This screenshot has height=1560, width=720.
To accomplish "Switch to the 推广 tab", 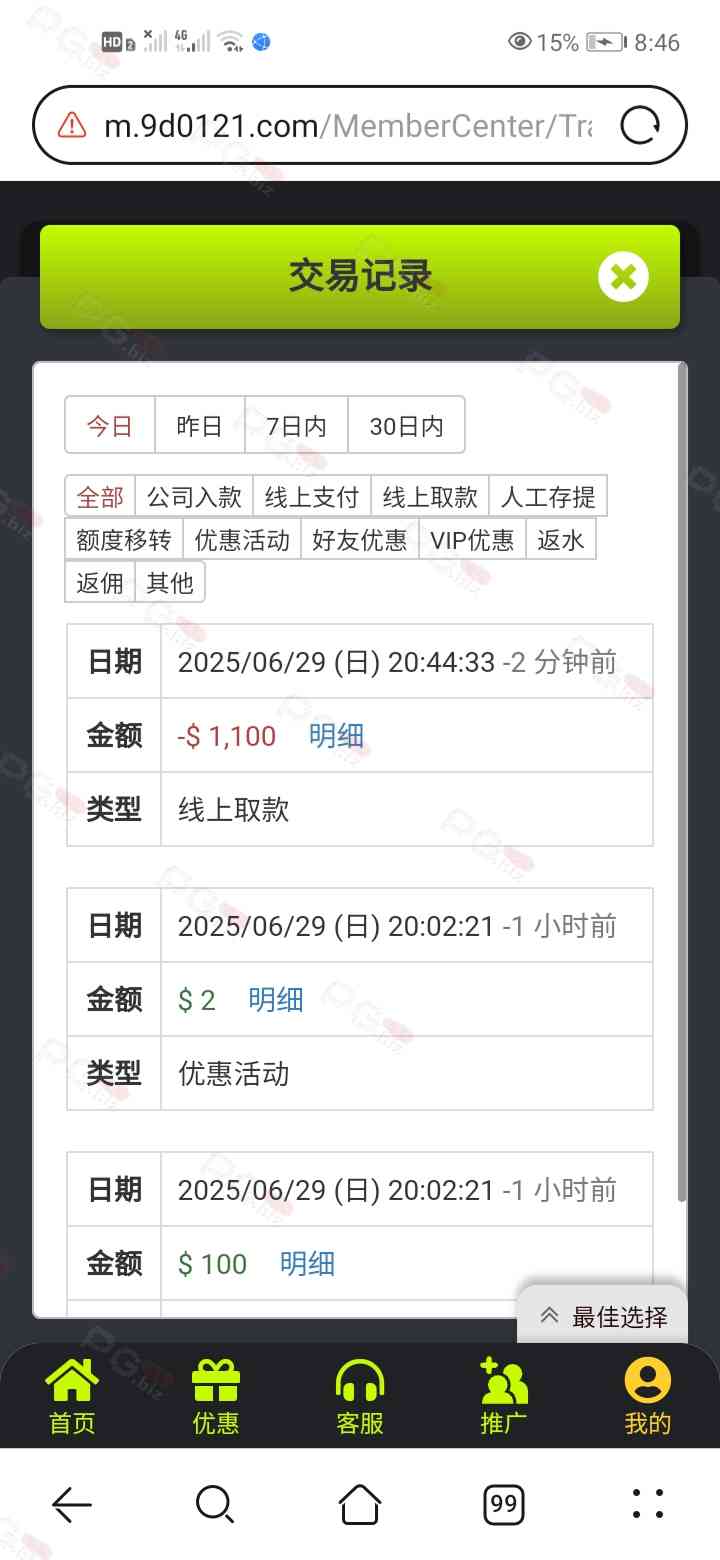I will point(504,1397).
